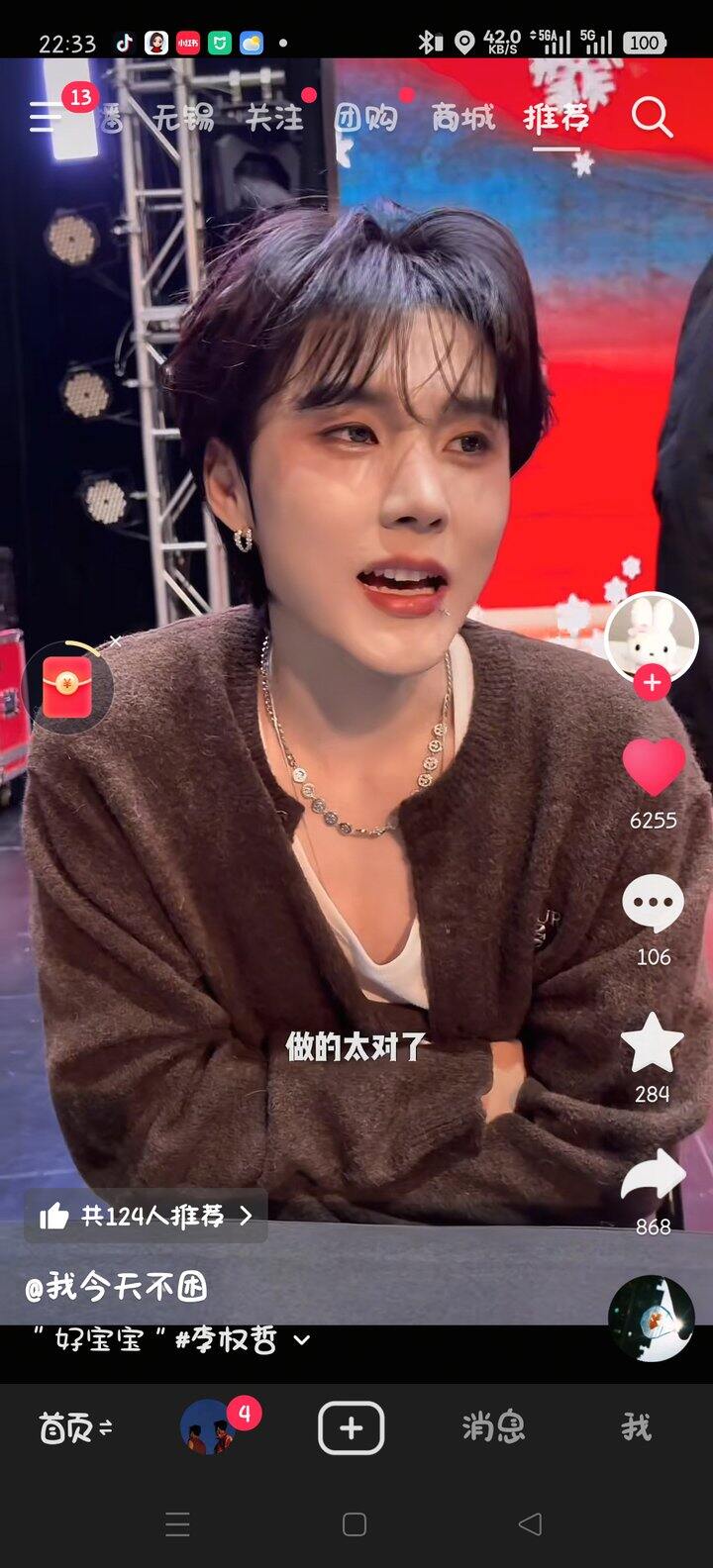Switch to the 关注 tab
The image size is (713, 1568).
(x=274, y=117)
